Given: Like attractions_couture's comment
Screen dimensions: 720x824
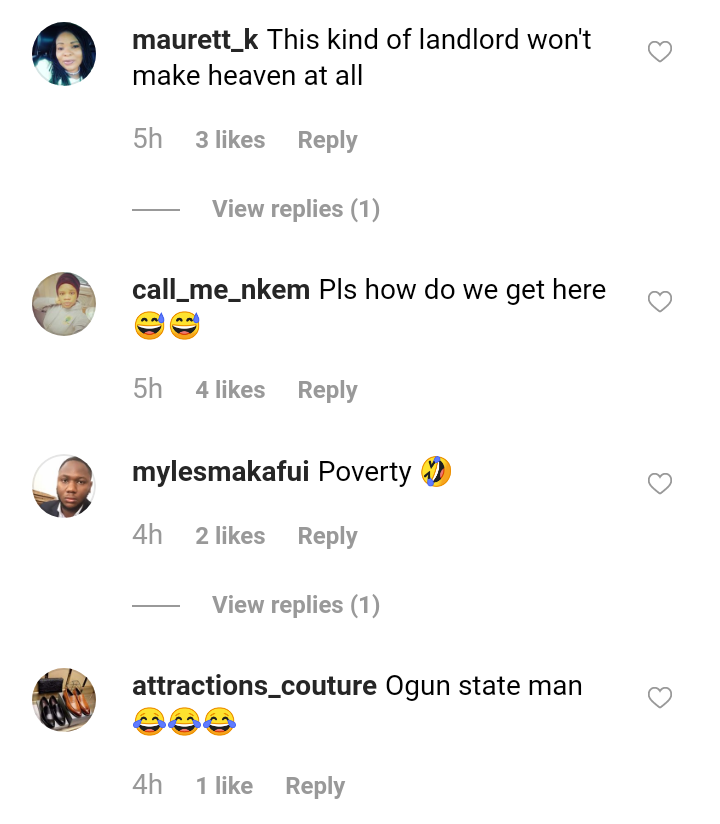Looking at the screenshot, I should click(x=660, y=698).
